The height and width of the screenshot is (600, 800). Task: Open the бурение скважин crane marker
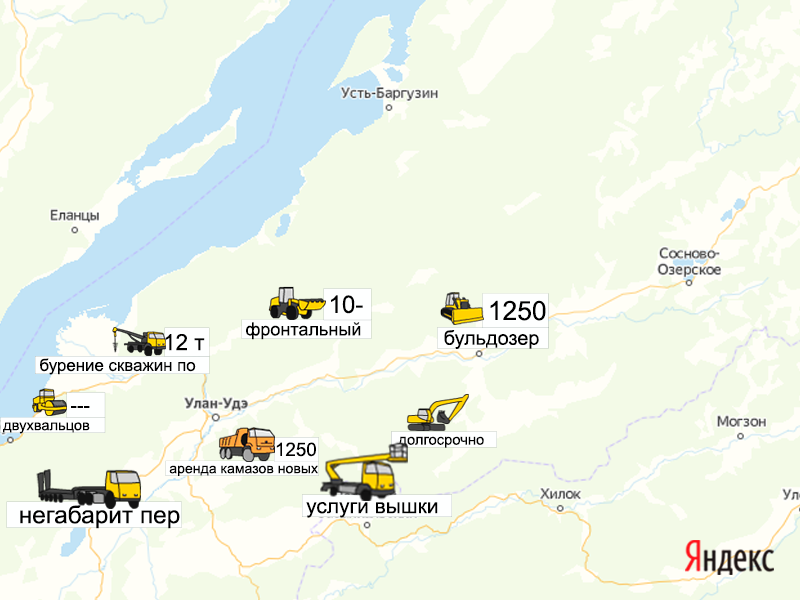[139, 341]
